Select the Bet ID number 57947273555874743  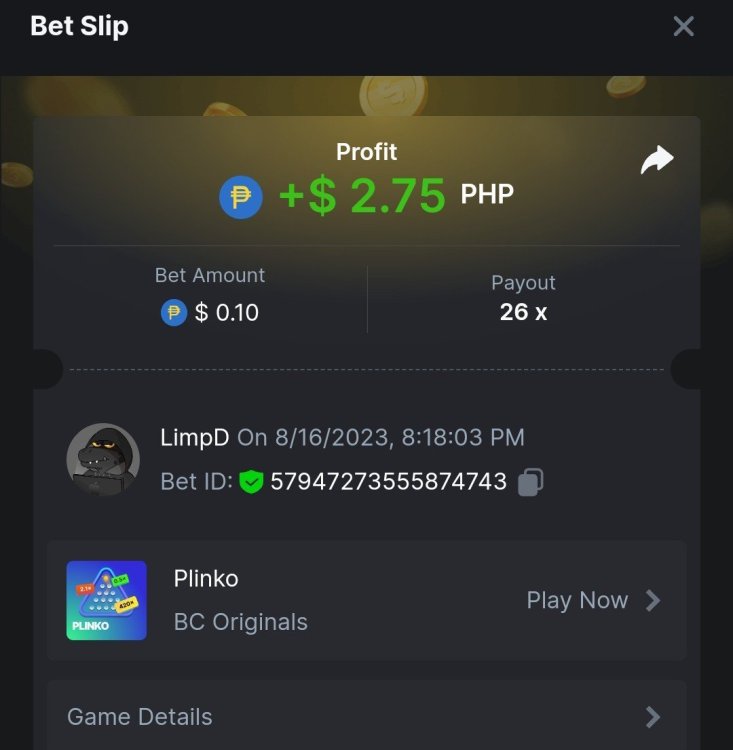tap(387, 481)
